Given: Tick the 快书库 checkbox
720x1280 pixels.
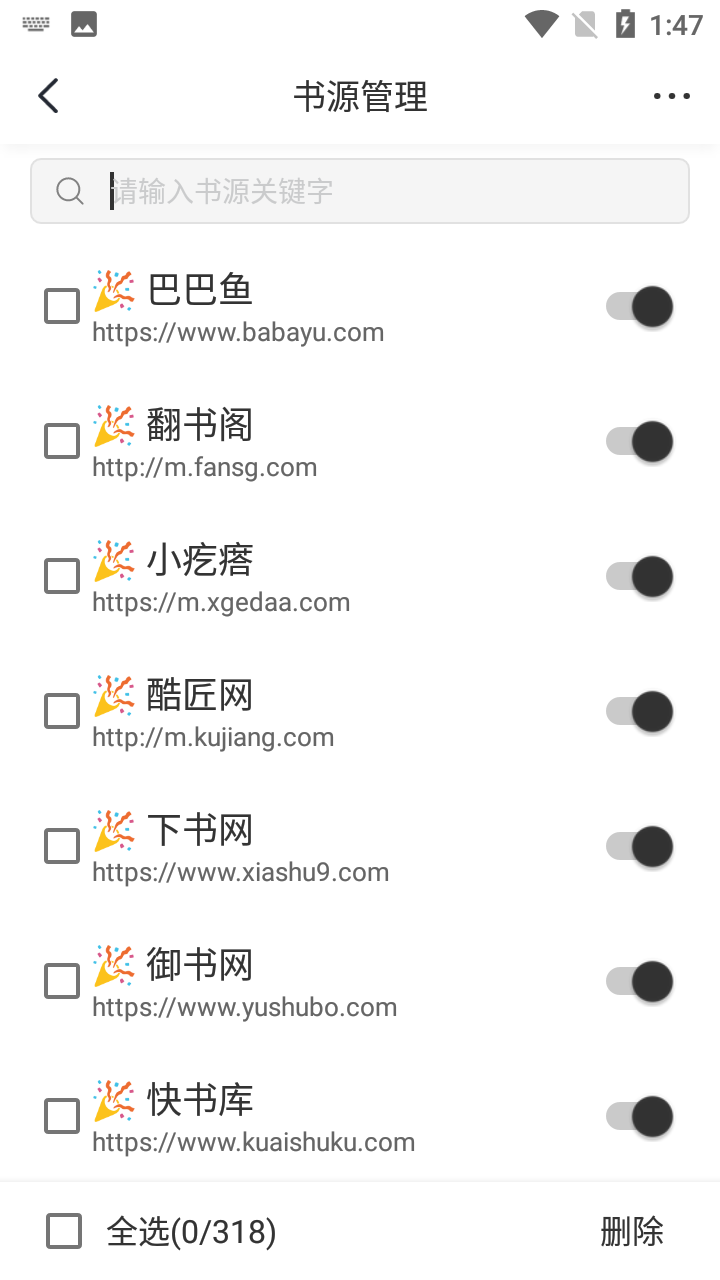Looking at the screenshot, I should point(62,1116).
